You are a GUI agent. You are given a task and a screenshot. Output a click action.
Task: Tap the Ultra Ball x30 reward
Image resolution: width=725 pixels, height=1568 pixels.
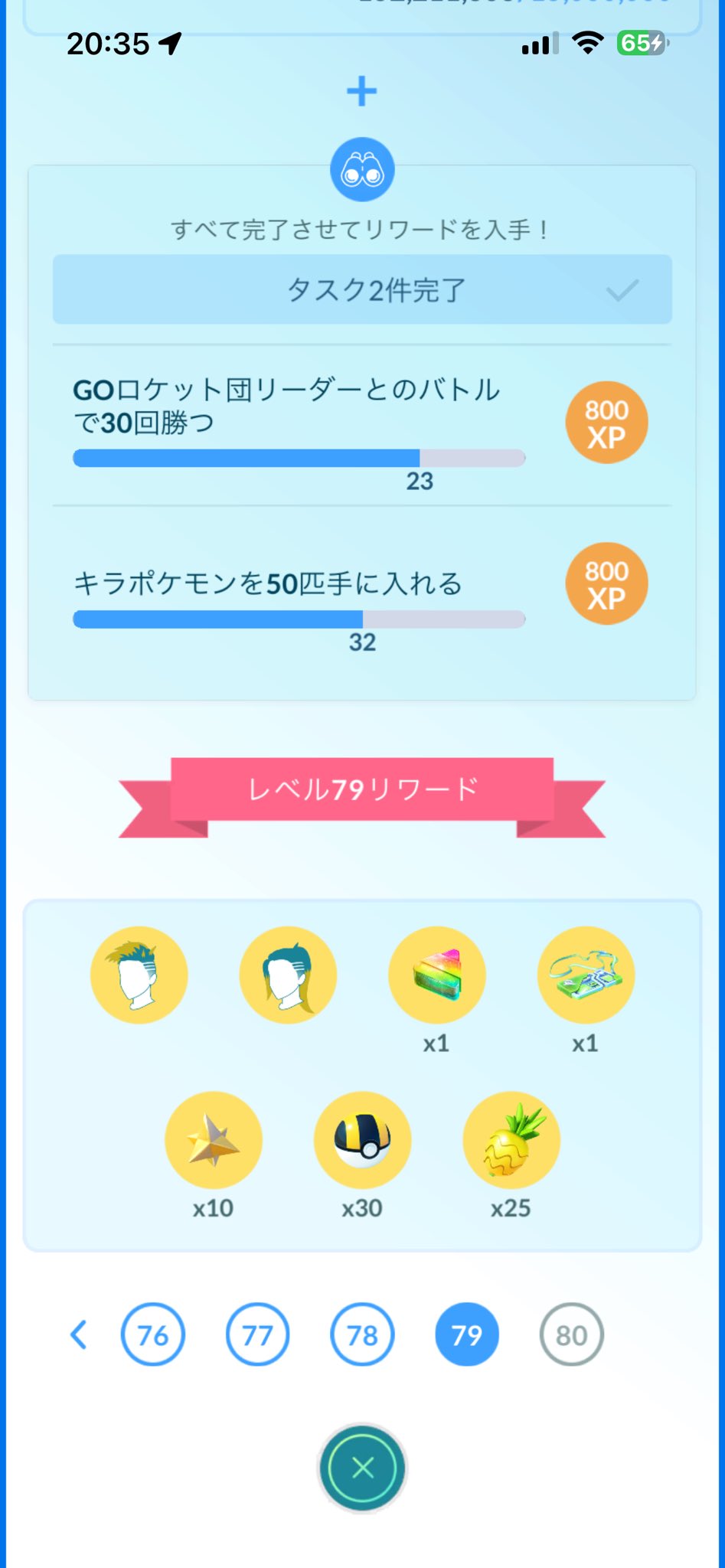coord(362,1139)
